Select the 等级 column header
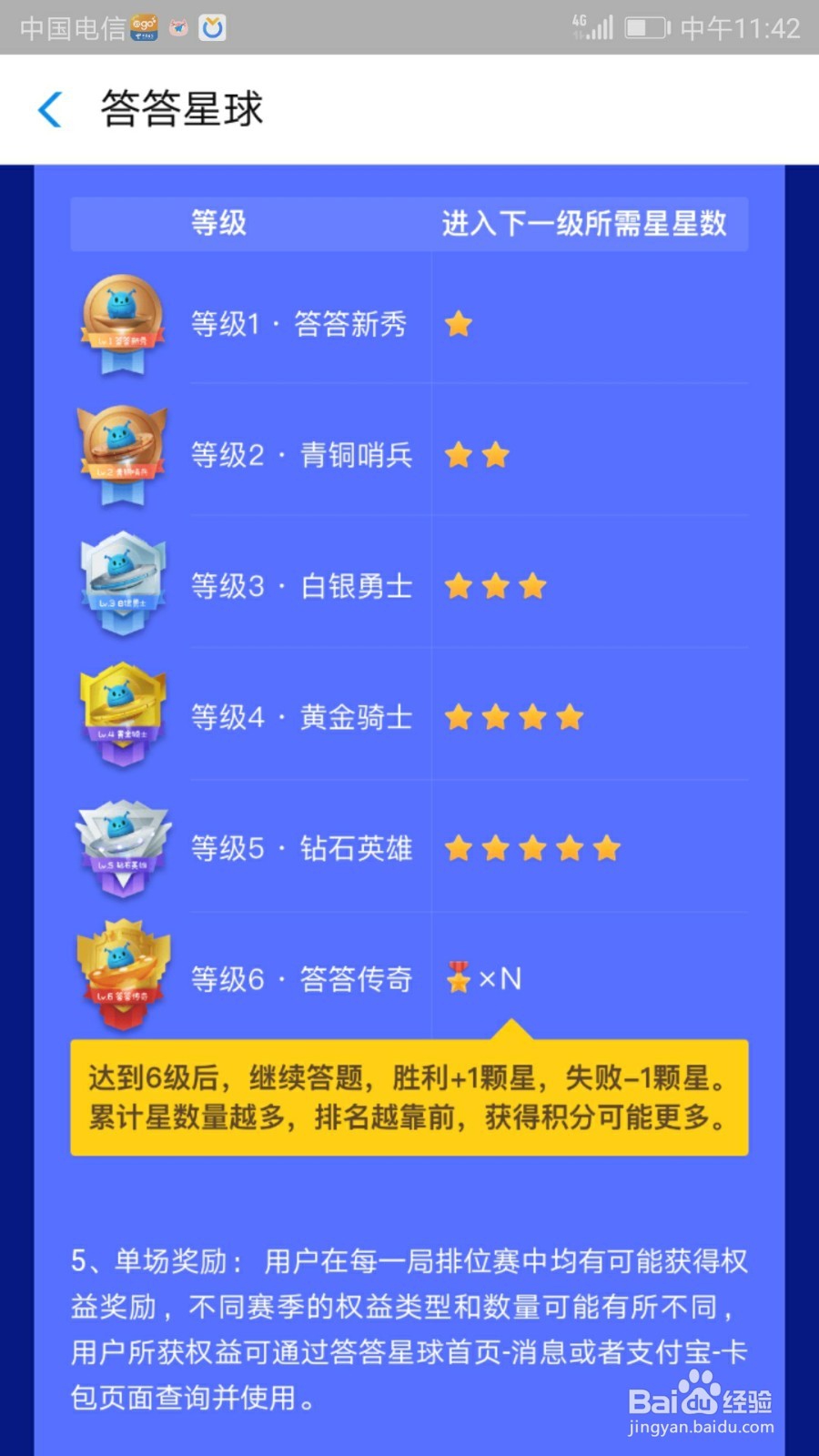The image size is (819, 1456). tap(217, 223)
